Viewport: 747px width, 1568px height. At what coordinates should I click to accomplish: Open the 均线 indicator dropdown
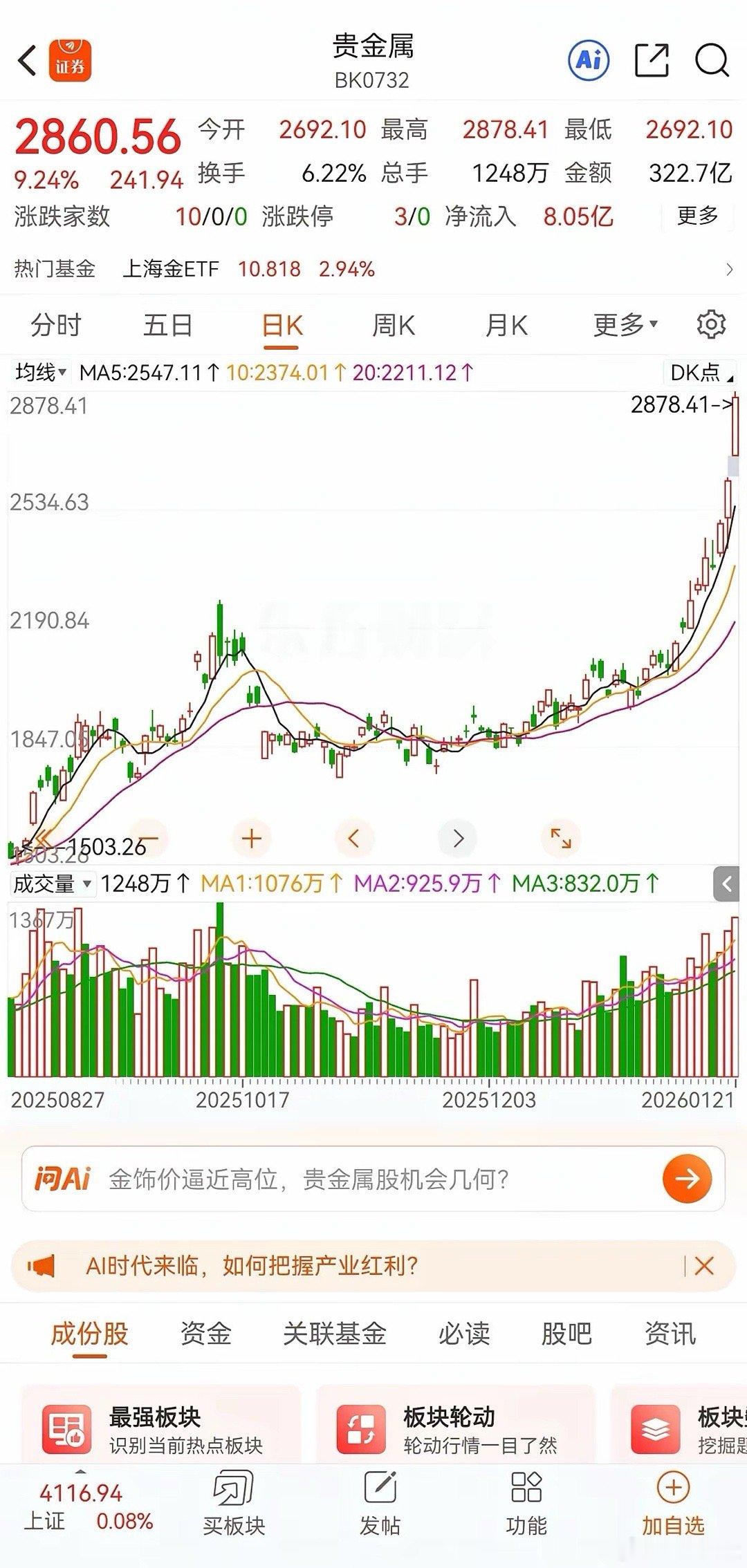tap(41, 373)
